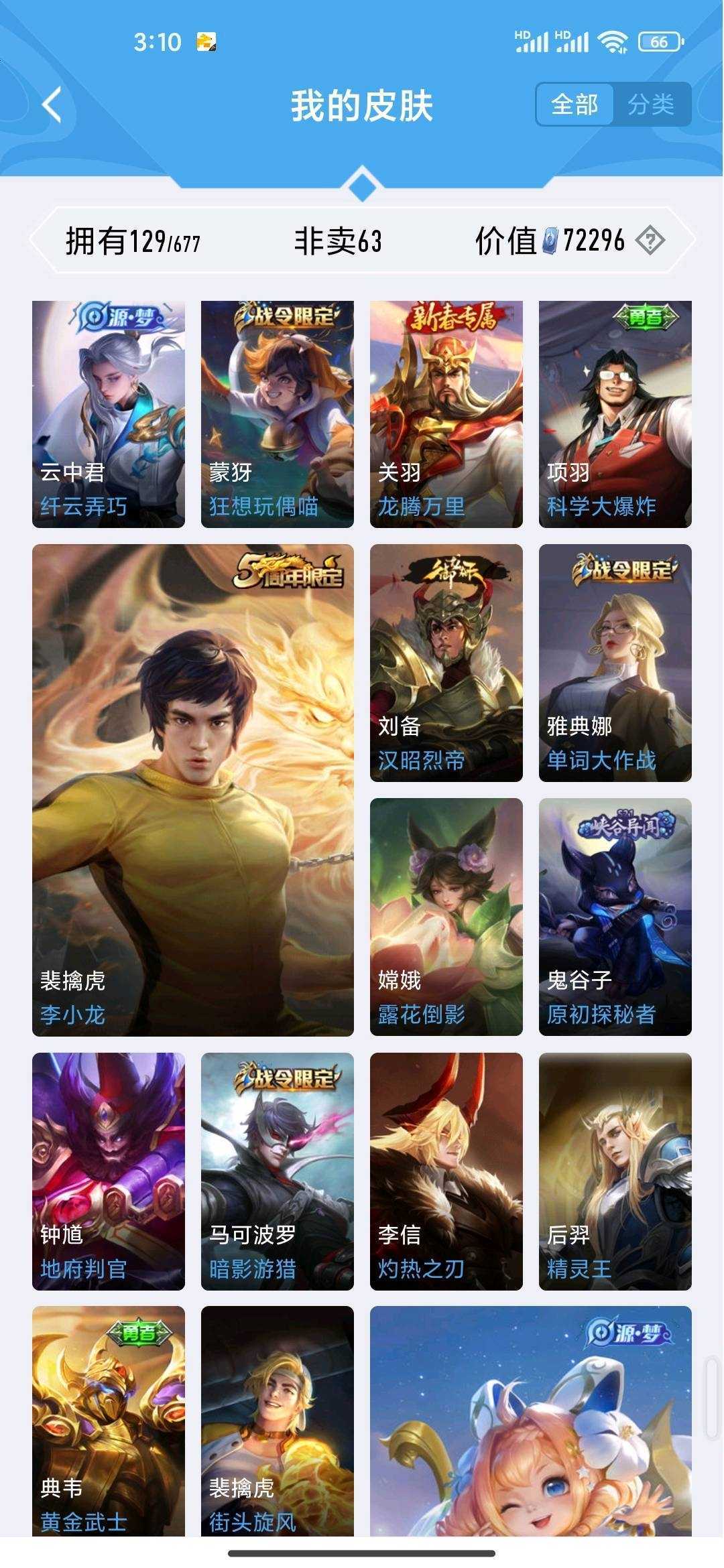Select 雅典娜 单词大作战 skin
The width and height of the screenshot is (724, 1568).
coord(615,663)
